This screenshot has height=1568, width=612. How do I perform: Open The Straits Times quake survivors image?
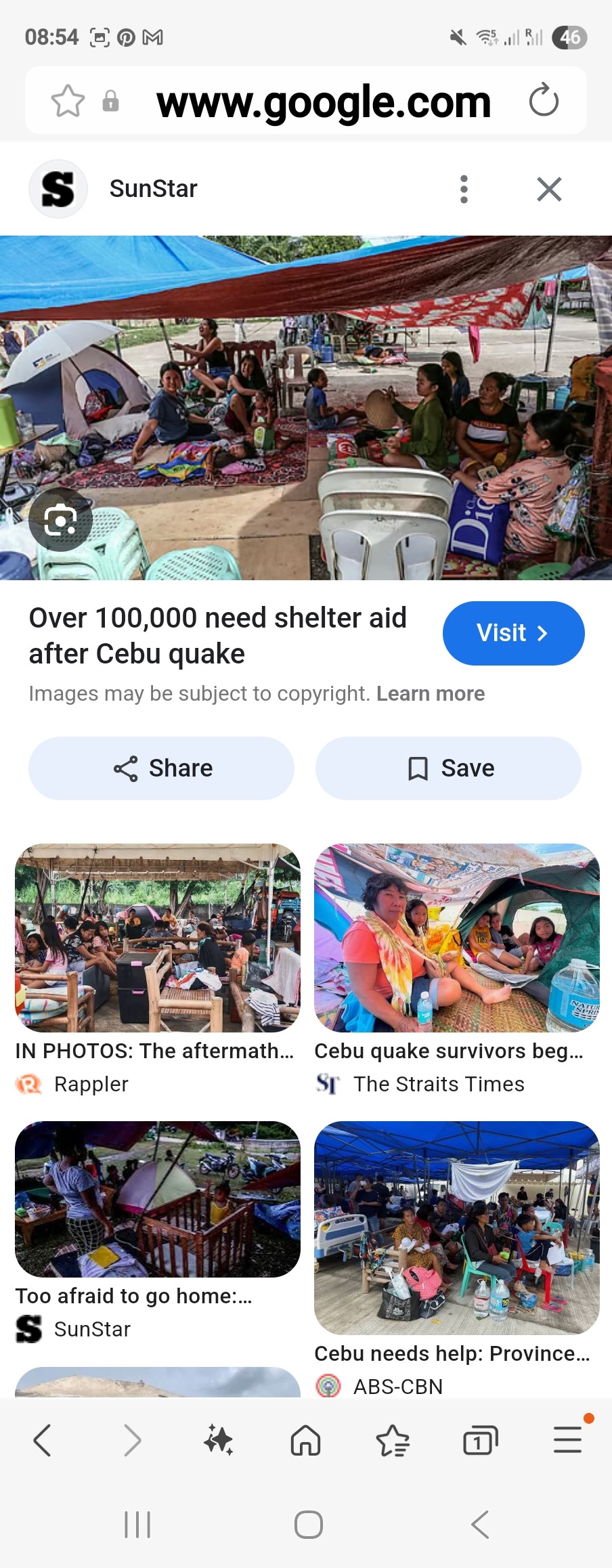click(457, 938)
